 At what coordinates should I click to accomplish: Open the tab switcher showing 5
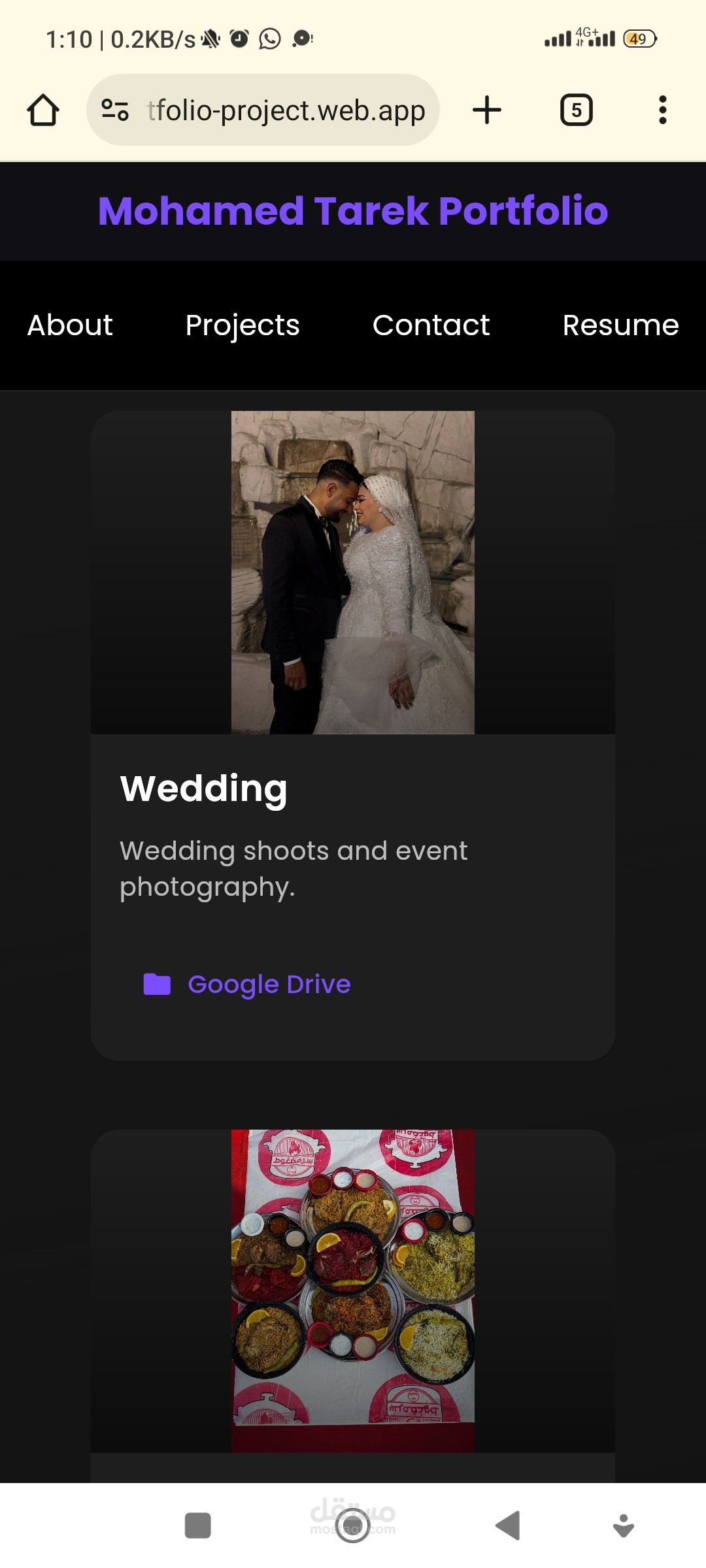(577, 110)
